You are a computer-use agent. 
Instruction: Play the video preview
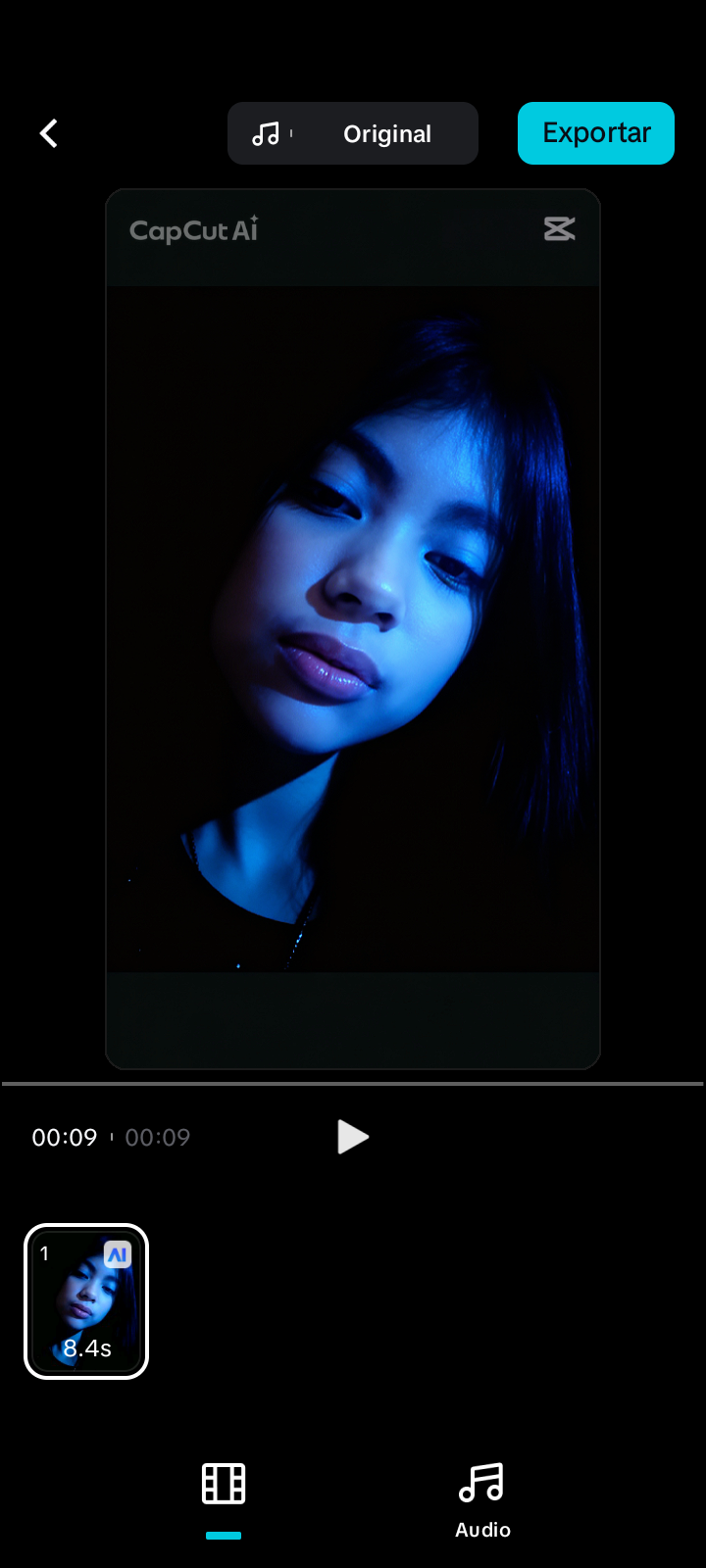[x=352, y=1137]
